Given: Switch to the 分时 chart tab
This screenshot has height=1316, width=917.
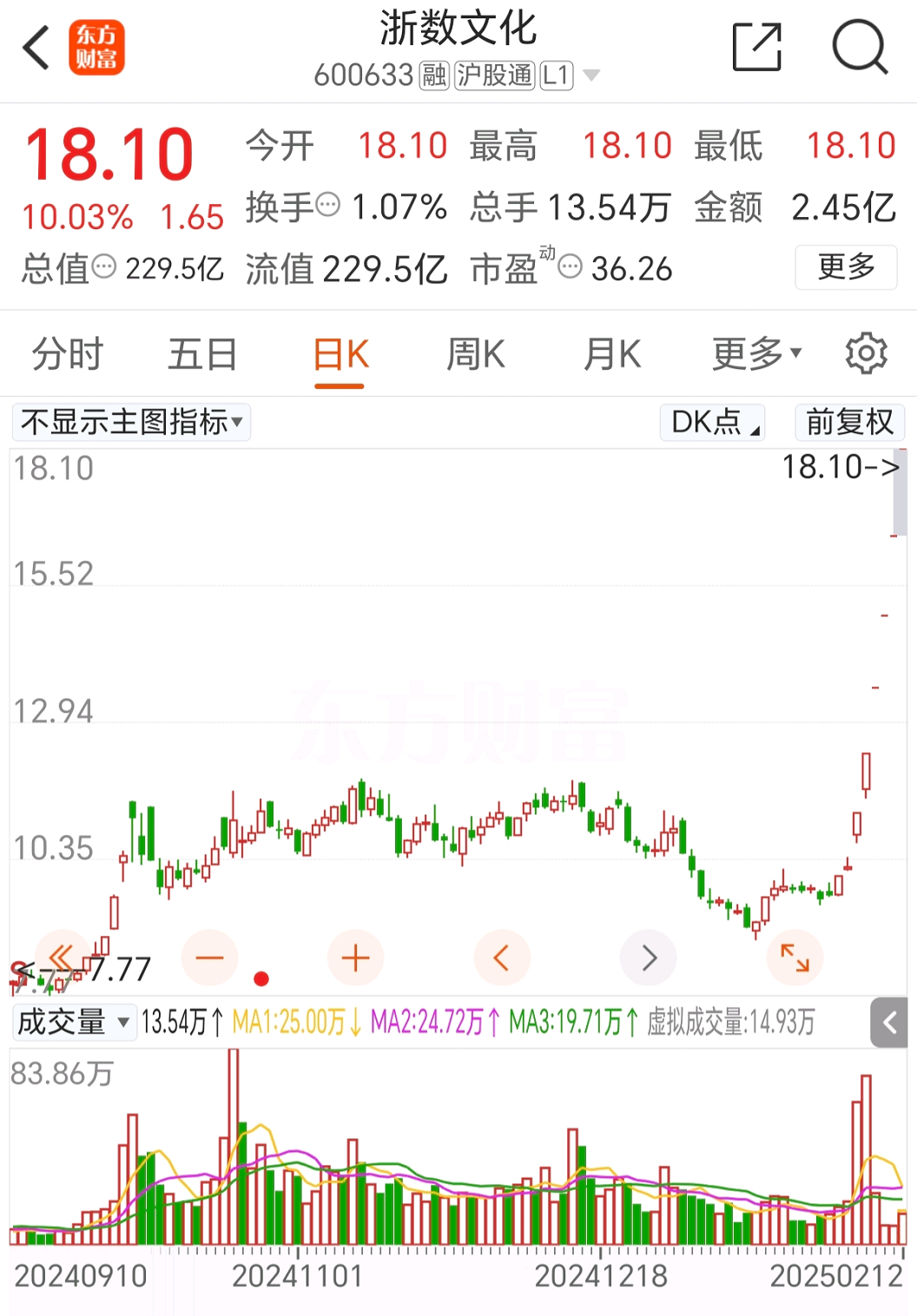Looking at the screenshot, I should (x=67, y=354).
